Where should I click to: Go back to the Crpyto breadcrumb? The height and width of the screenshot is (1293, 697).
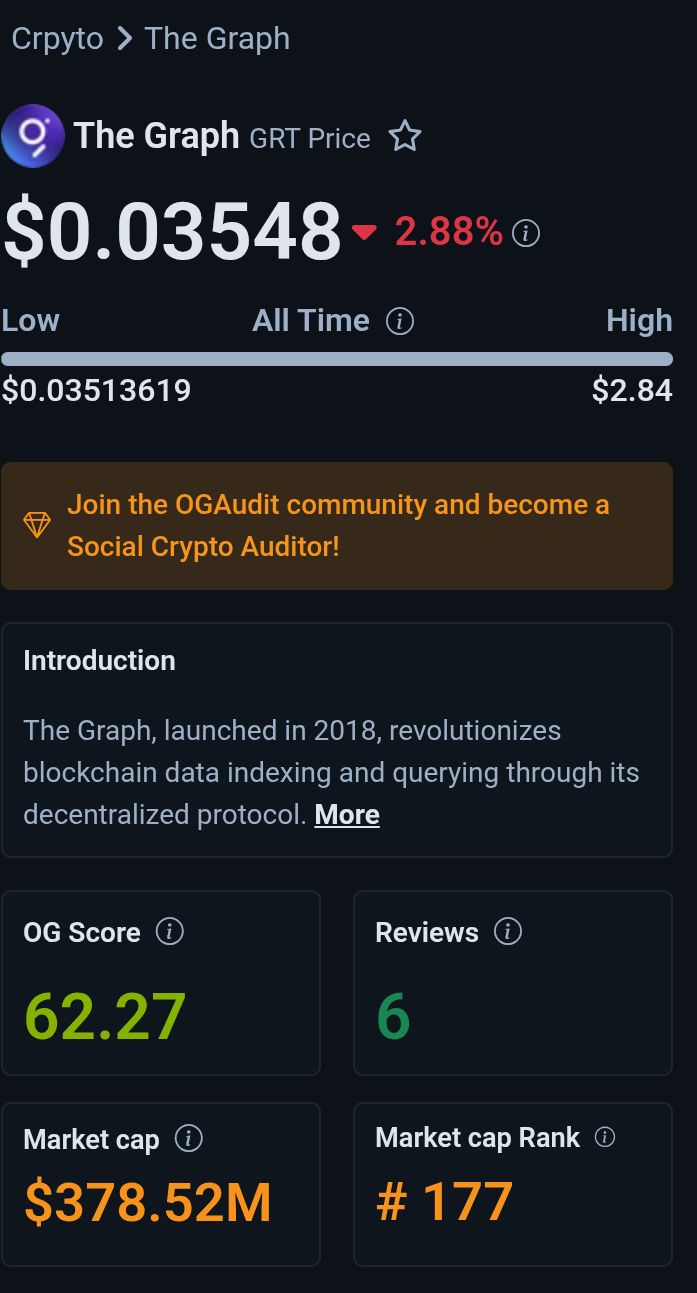57,39
